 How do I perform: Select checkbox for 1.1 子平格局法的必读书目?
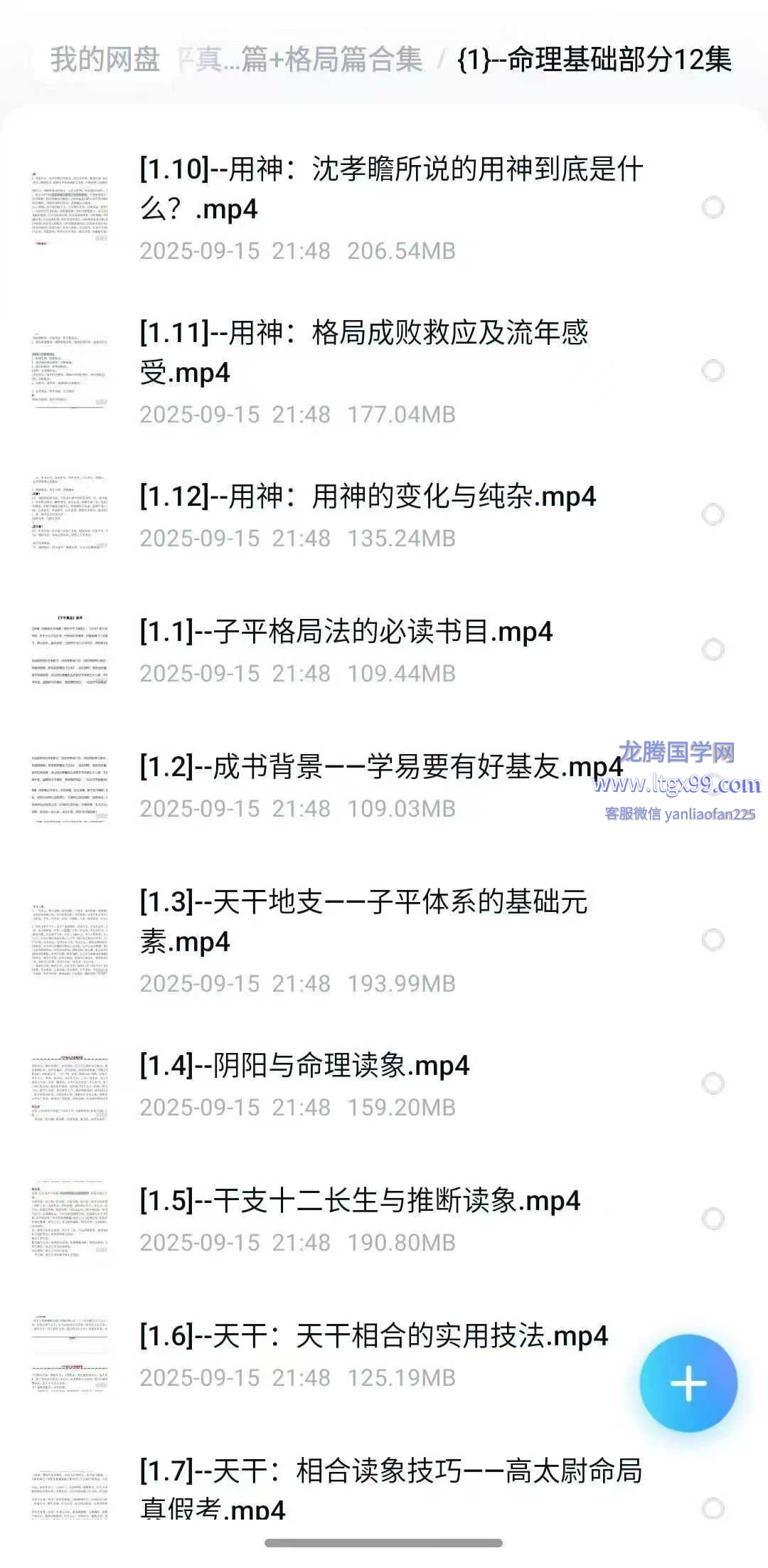(x=713, y=649)
